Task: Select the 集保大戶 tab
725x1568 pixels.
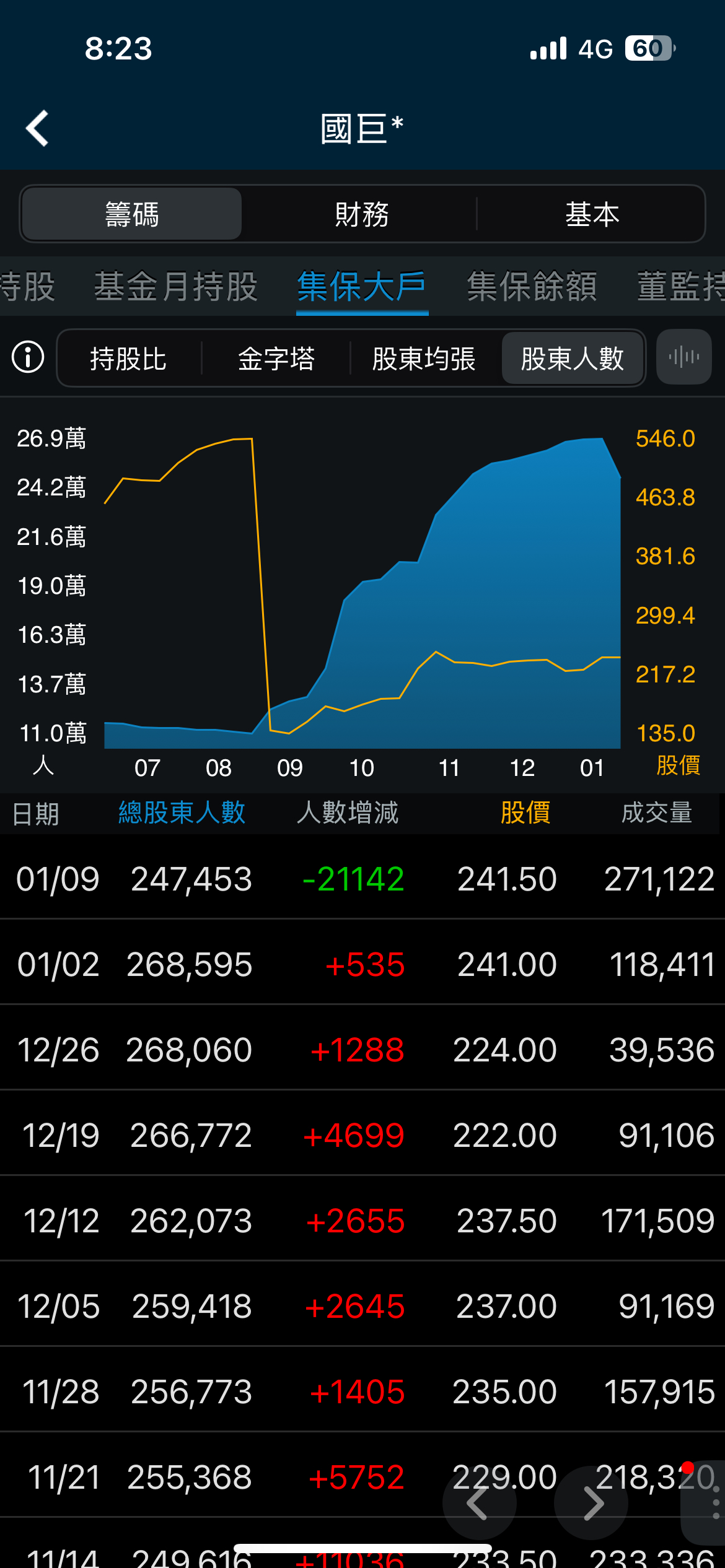Action: [362, 287]
